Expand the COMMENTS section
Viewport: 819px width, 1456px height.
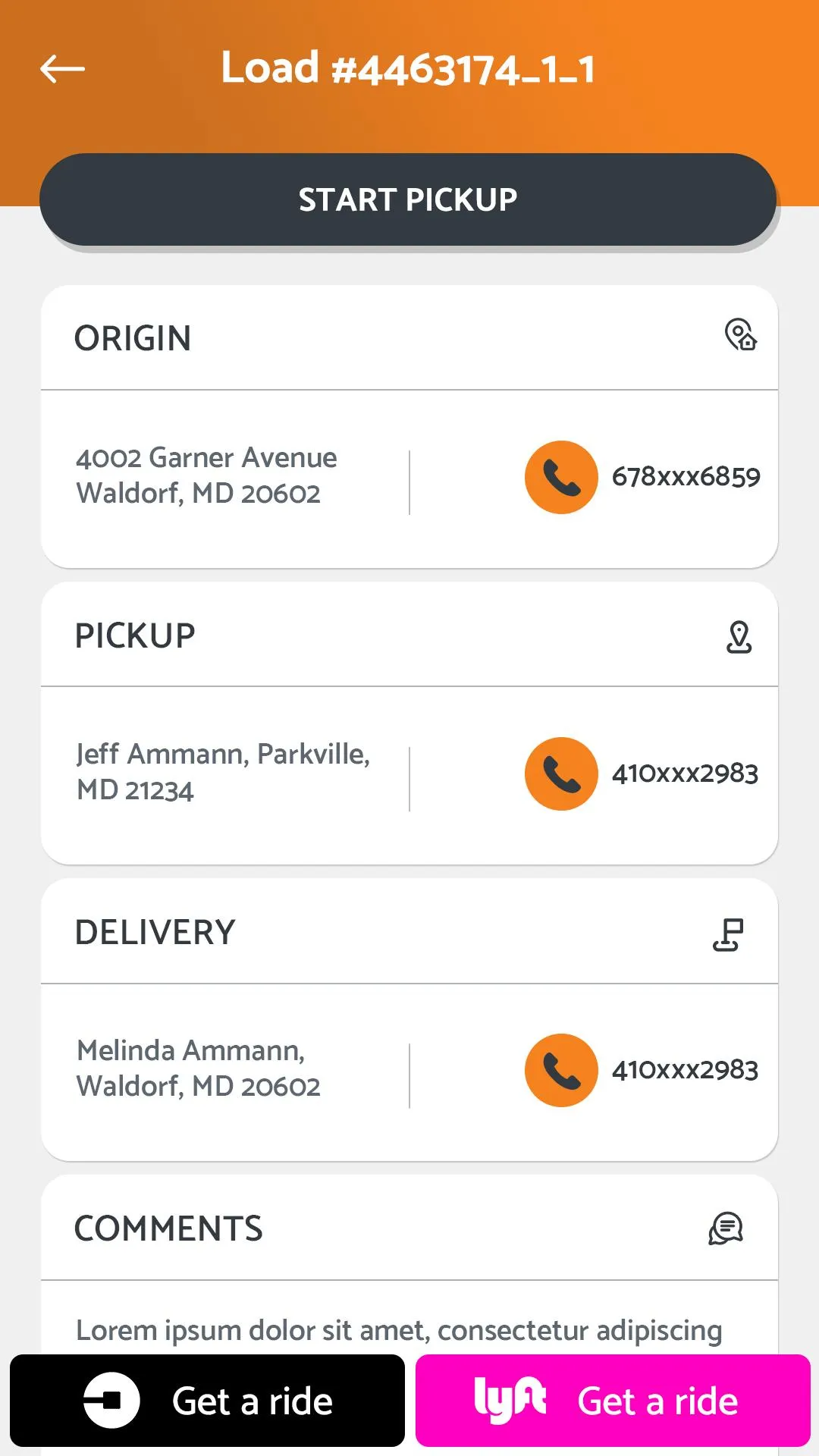[168, 1227]
